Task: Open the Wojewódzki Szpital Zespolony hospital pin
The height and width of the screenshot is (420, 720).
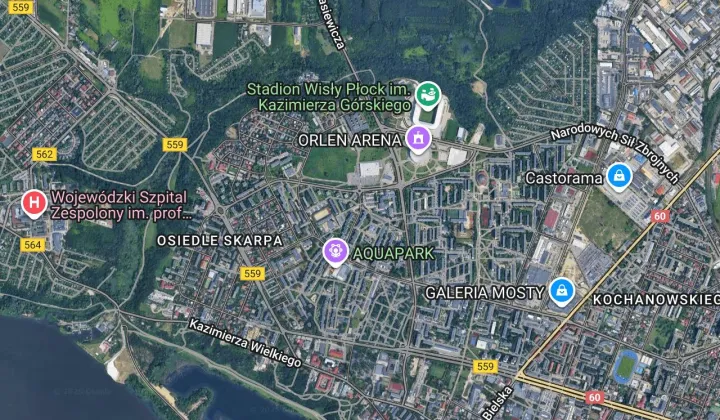Action: tap(34, 204)
